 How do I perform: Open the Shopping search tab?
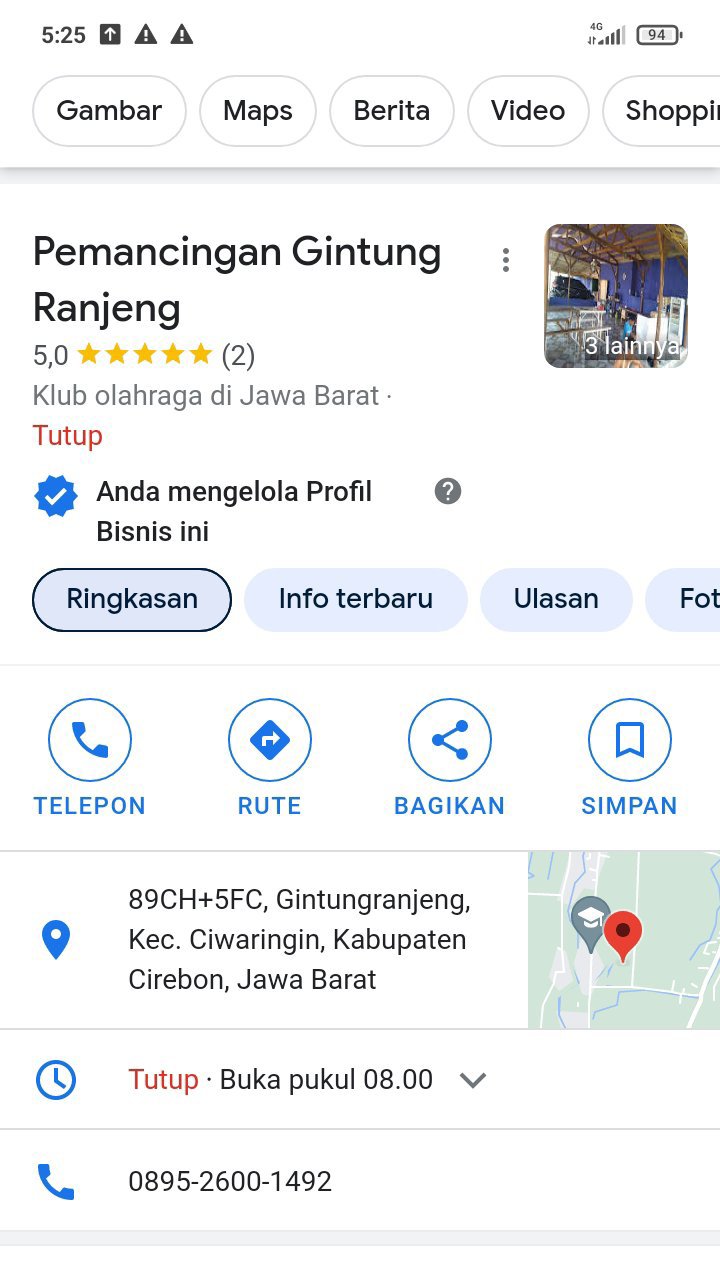click(665, 111)
